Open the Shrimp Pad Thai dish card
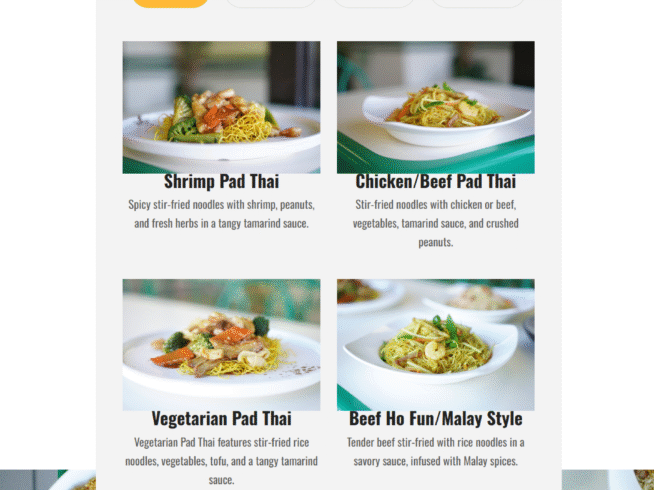 click(x=221, y=108)
